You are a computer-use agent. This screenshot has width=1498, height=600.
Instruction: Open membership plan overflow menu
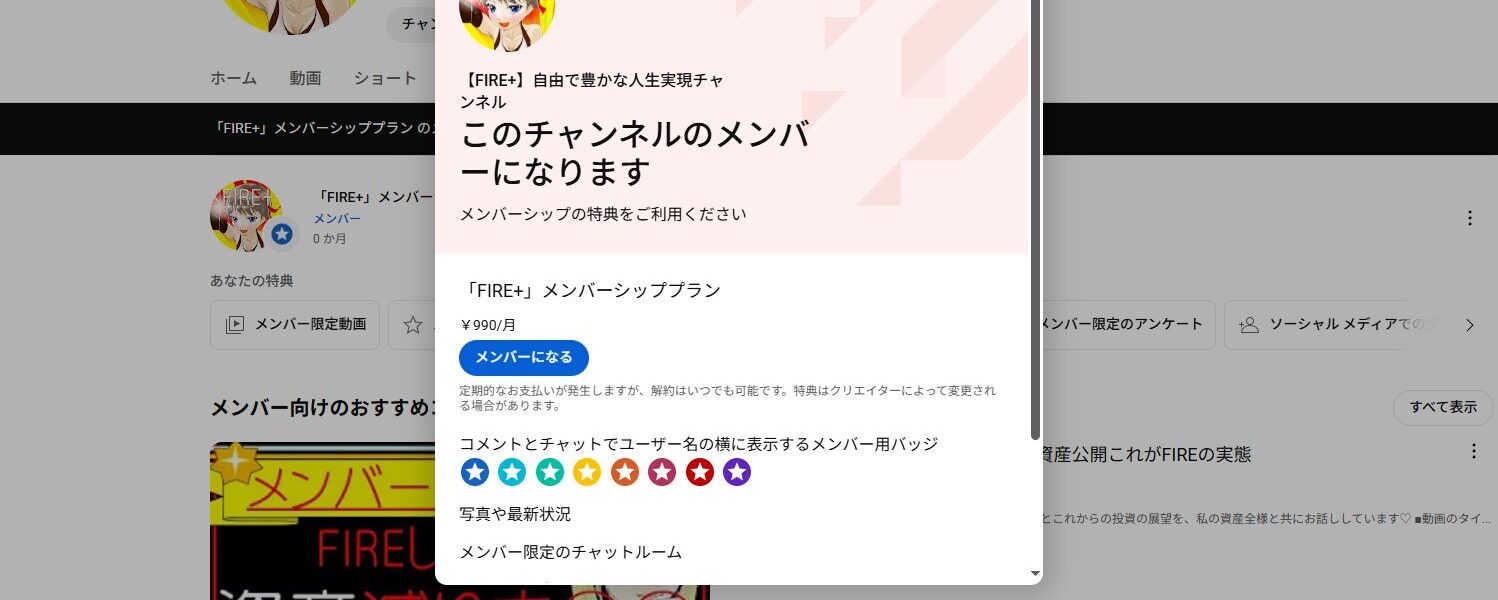[x=1469, y=218]
